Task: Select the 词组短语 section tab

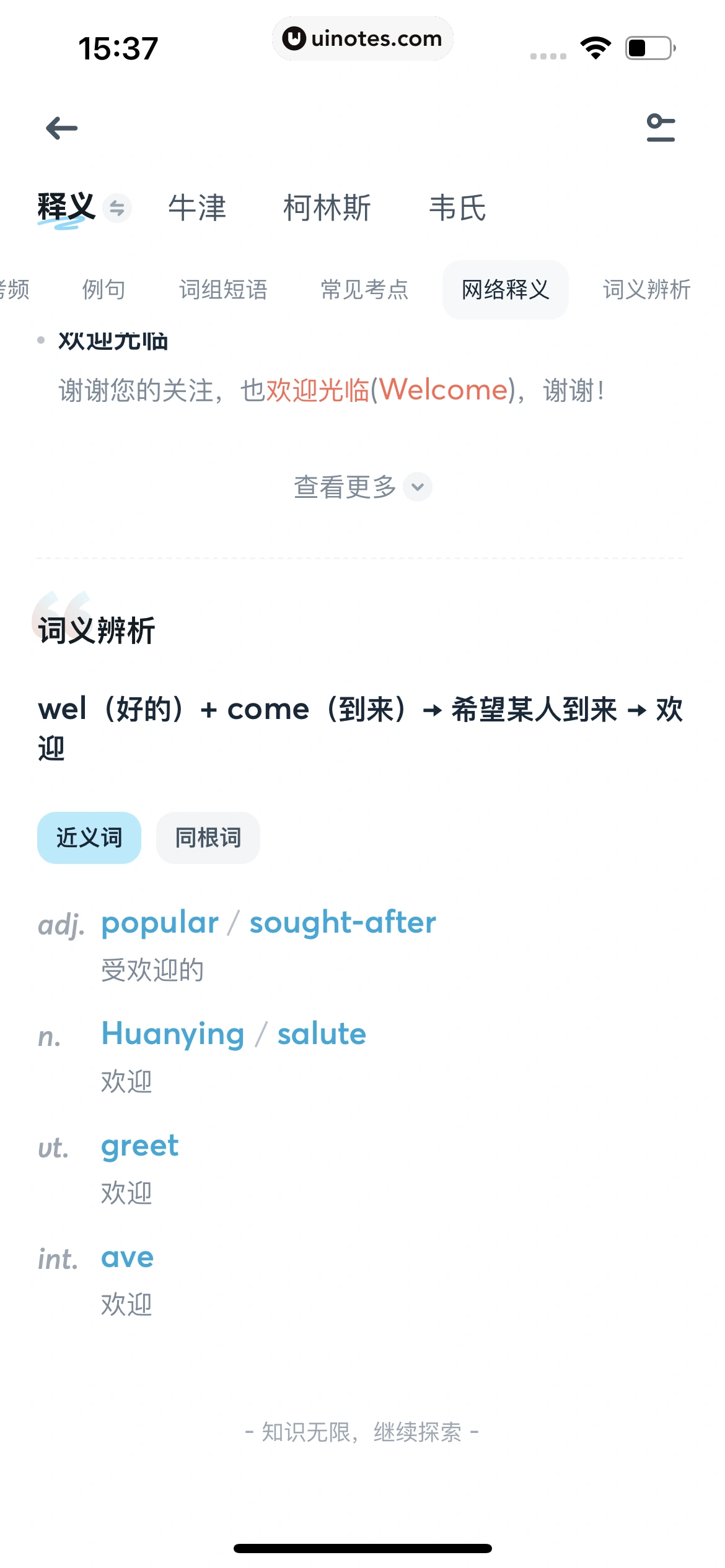Action: (x=224, y=289)
